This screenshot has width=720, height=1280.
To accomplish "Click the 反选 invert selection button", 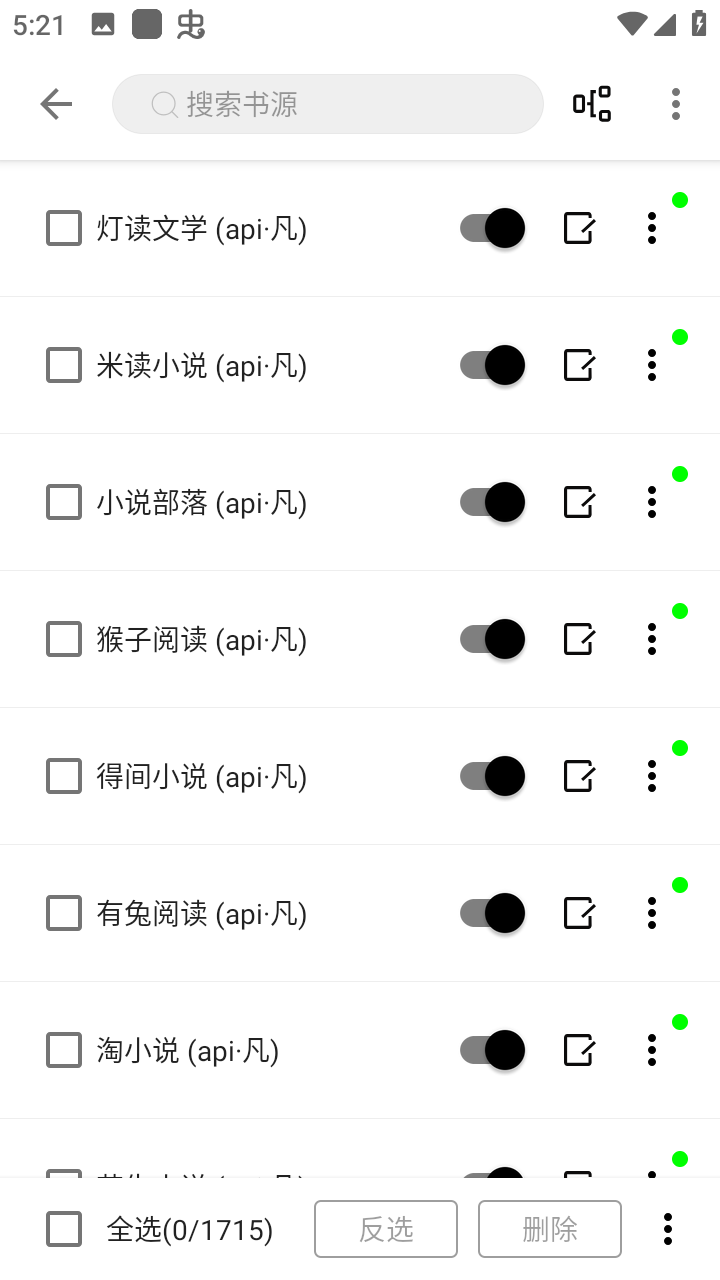I will pyautogui.click(x=386, y=1229).
